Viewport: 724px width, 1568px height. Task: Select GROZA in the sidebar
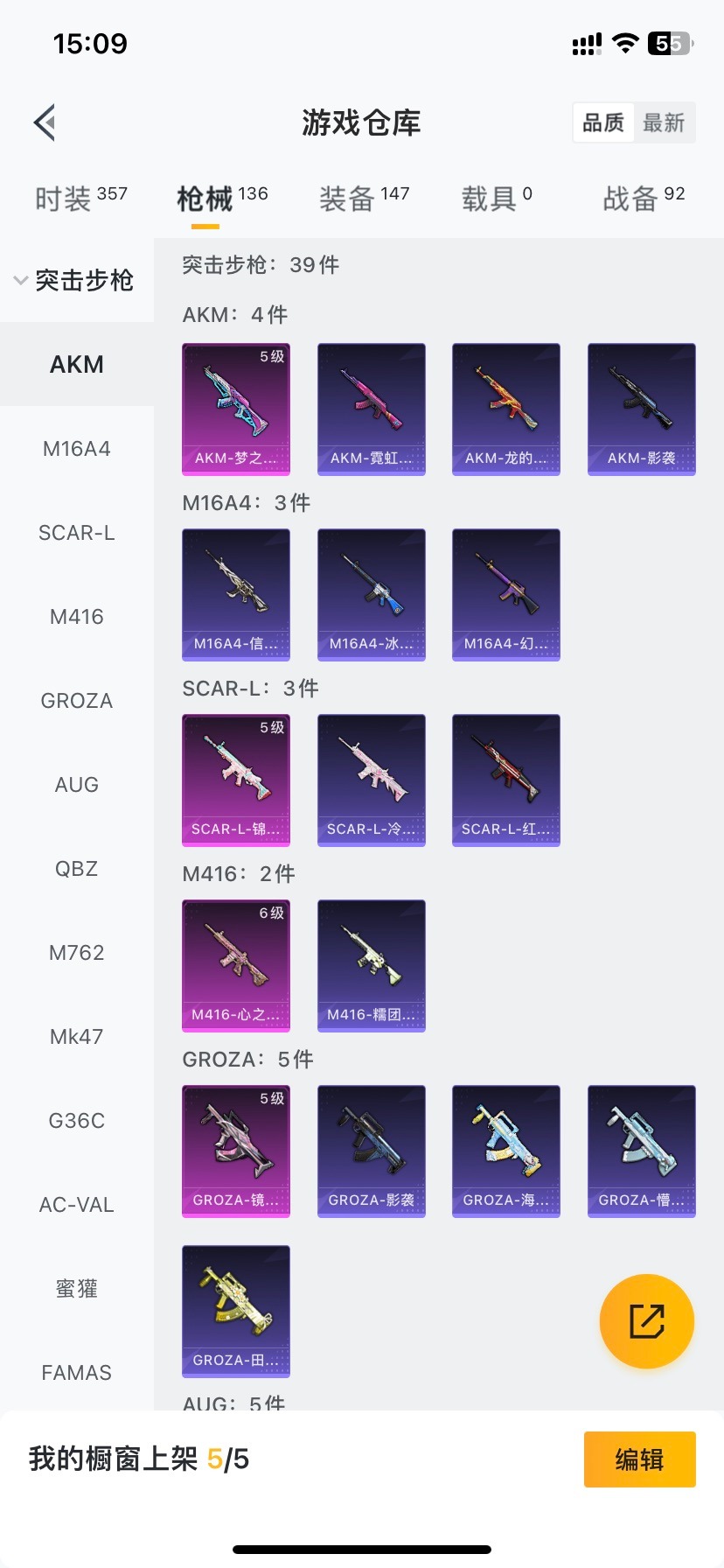point(77,701)
